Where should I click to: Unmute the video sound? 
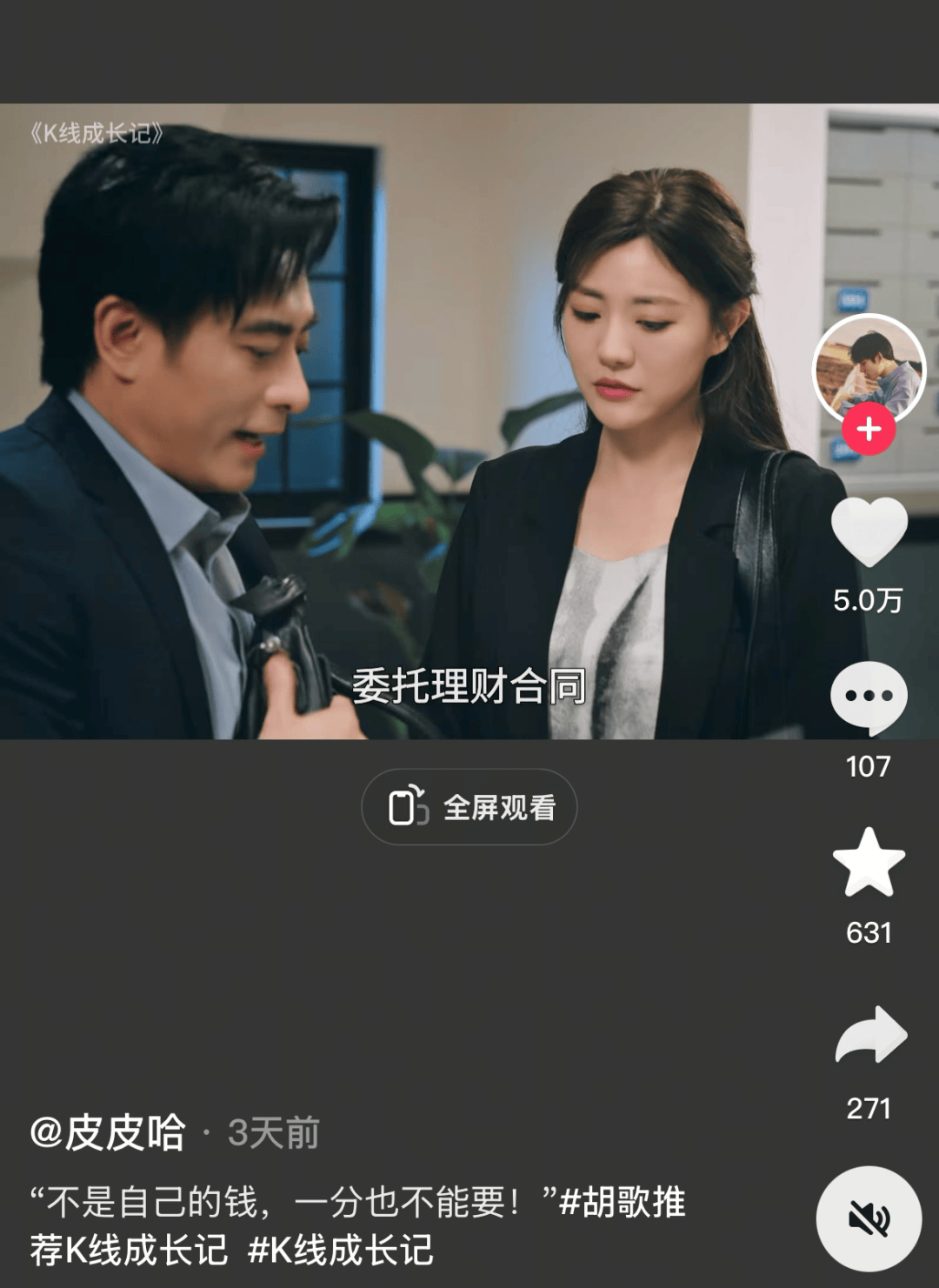click(868, 1218)
